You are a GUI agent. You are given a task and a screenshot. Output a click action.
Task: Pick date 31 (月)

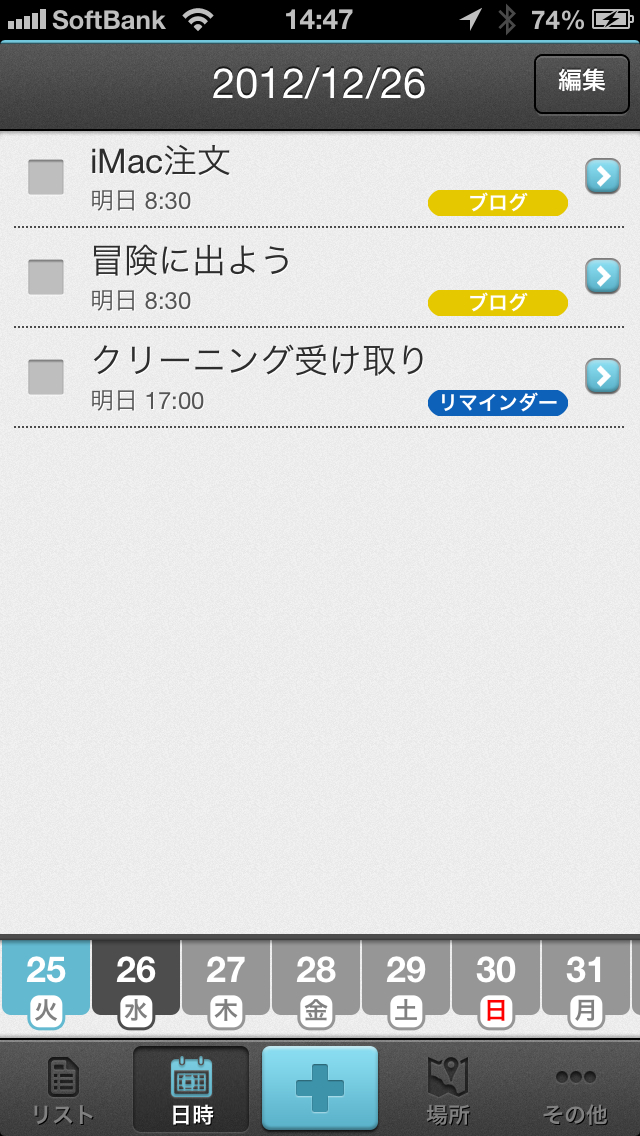pyautogui.click(x=586, y=986)
